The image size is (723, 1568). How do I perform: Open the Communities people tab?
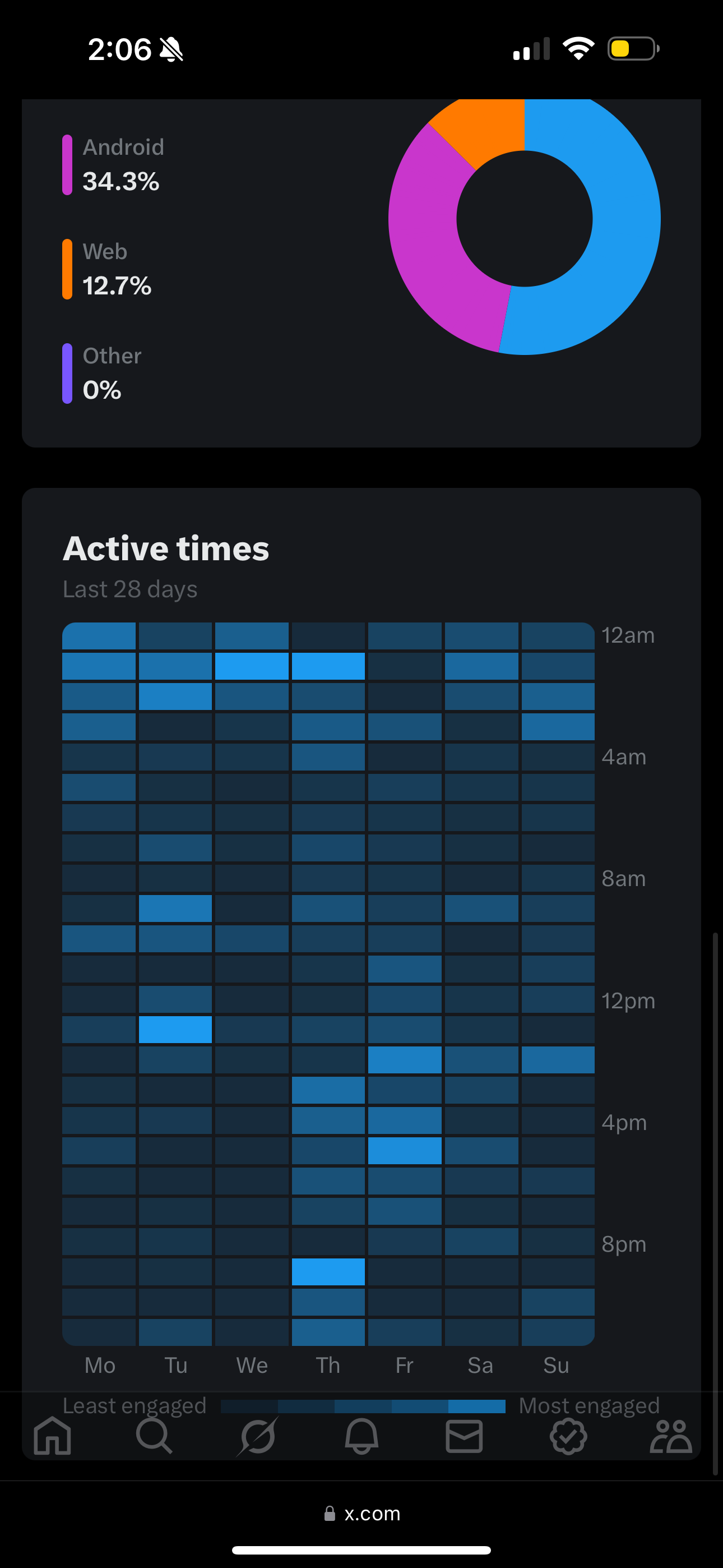pyautogui.click(x=671, y=1436)
